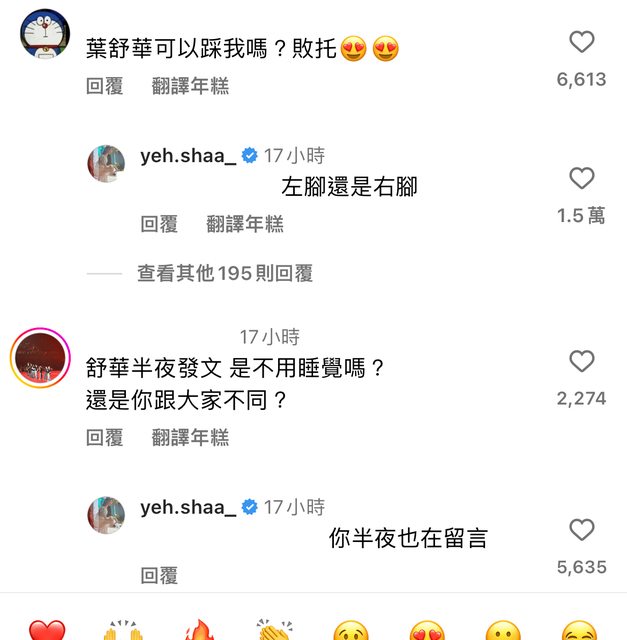The image size is (627, 640).
Task: Reply to the comment 葉舒華可以踩我嗎
Action: point(104,87)
